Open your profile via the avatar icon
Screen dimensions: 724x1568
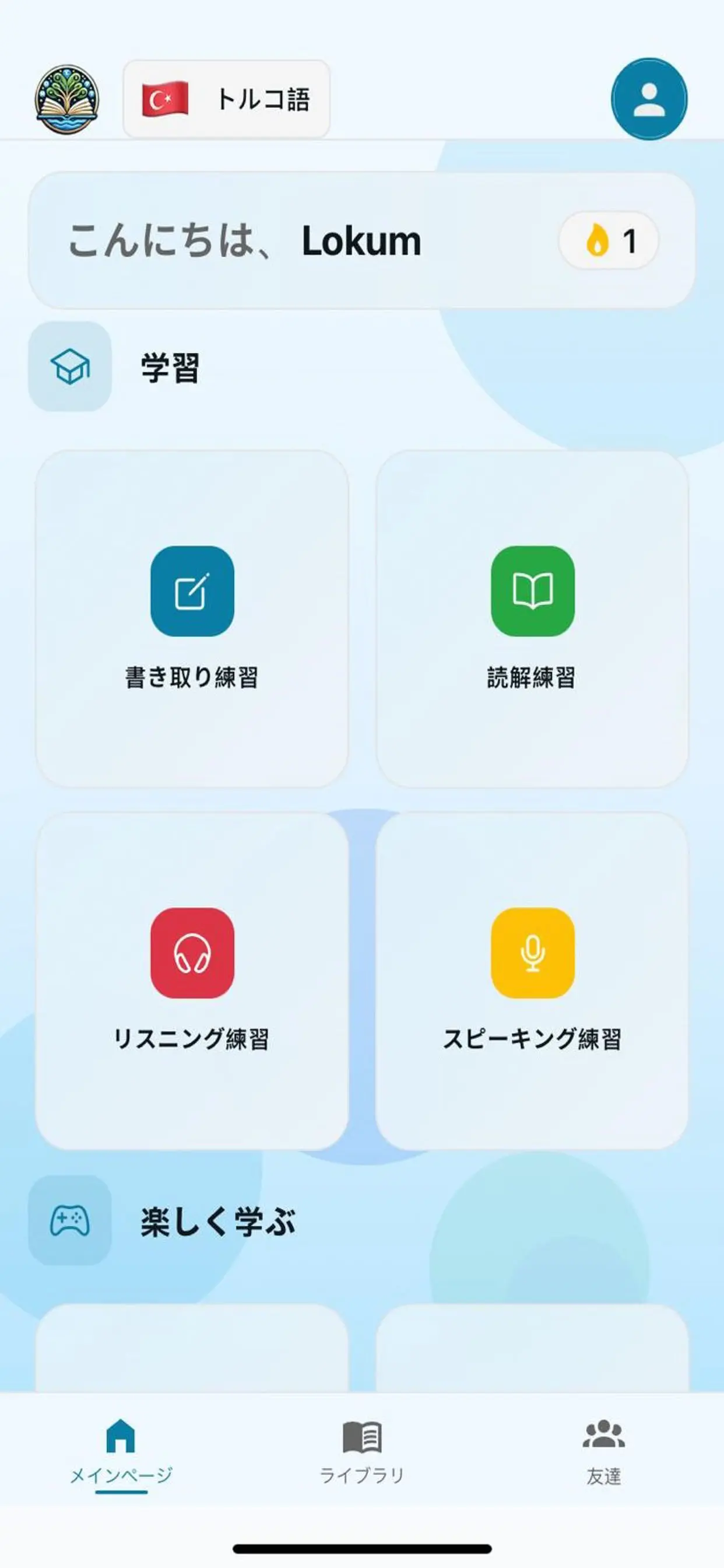[649, 100]
